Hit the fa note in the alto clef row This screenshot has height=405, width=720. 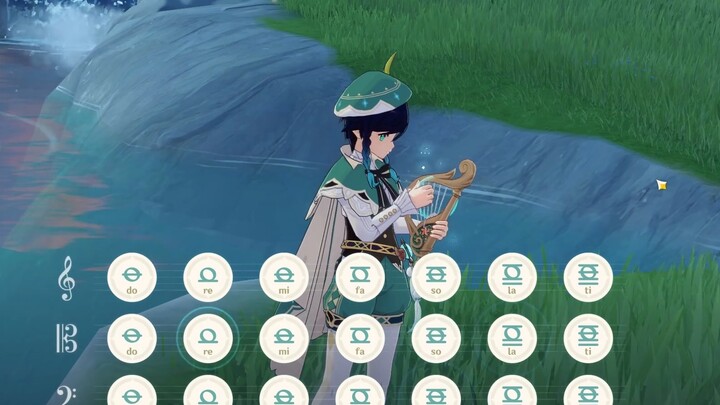coord(360,338)
